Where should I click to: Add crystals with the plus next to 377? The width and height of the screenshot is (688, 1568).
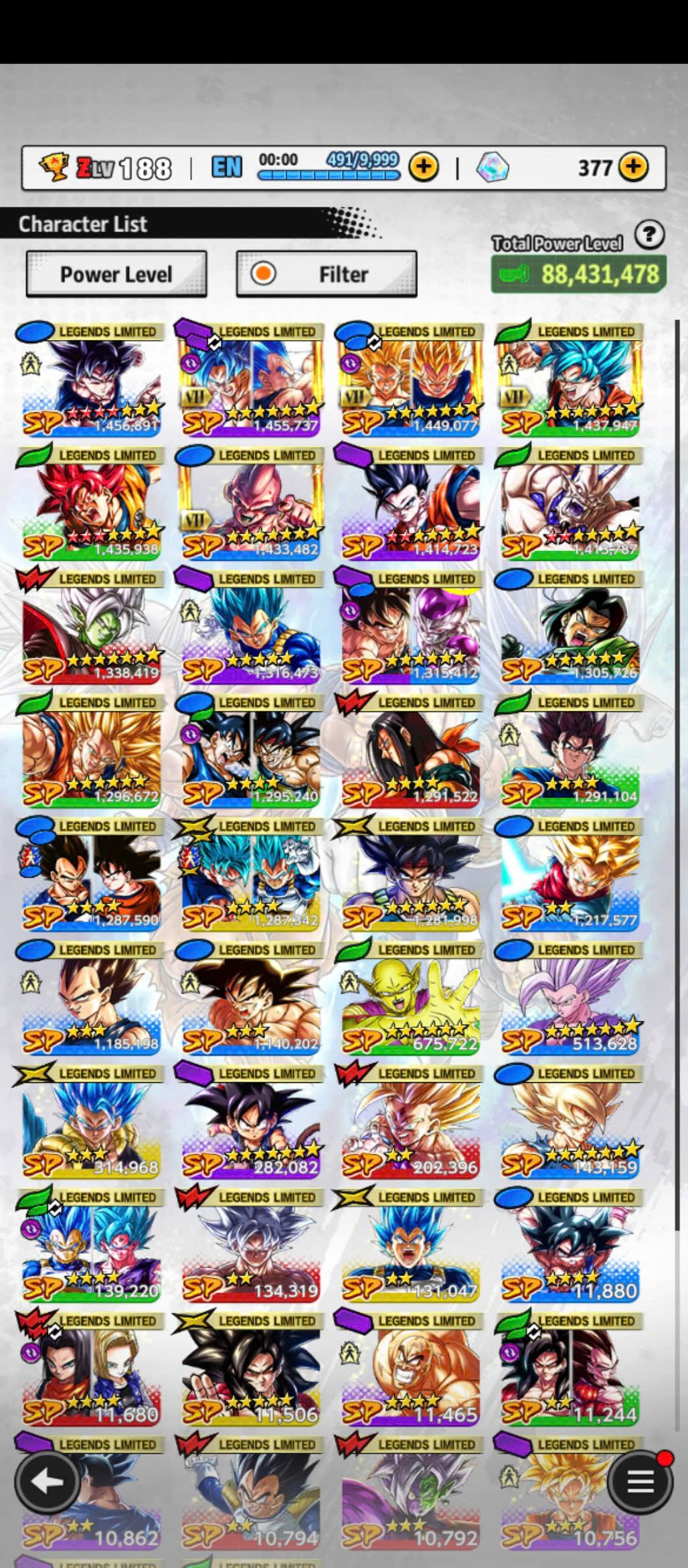633,167
